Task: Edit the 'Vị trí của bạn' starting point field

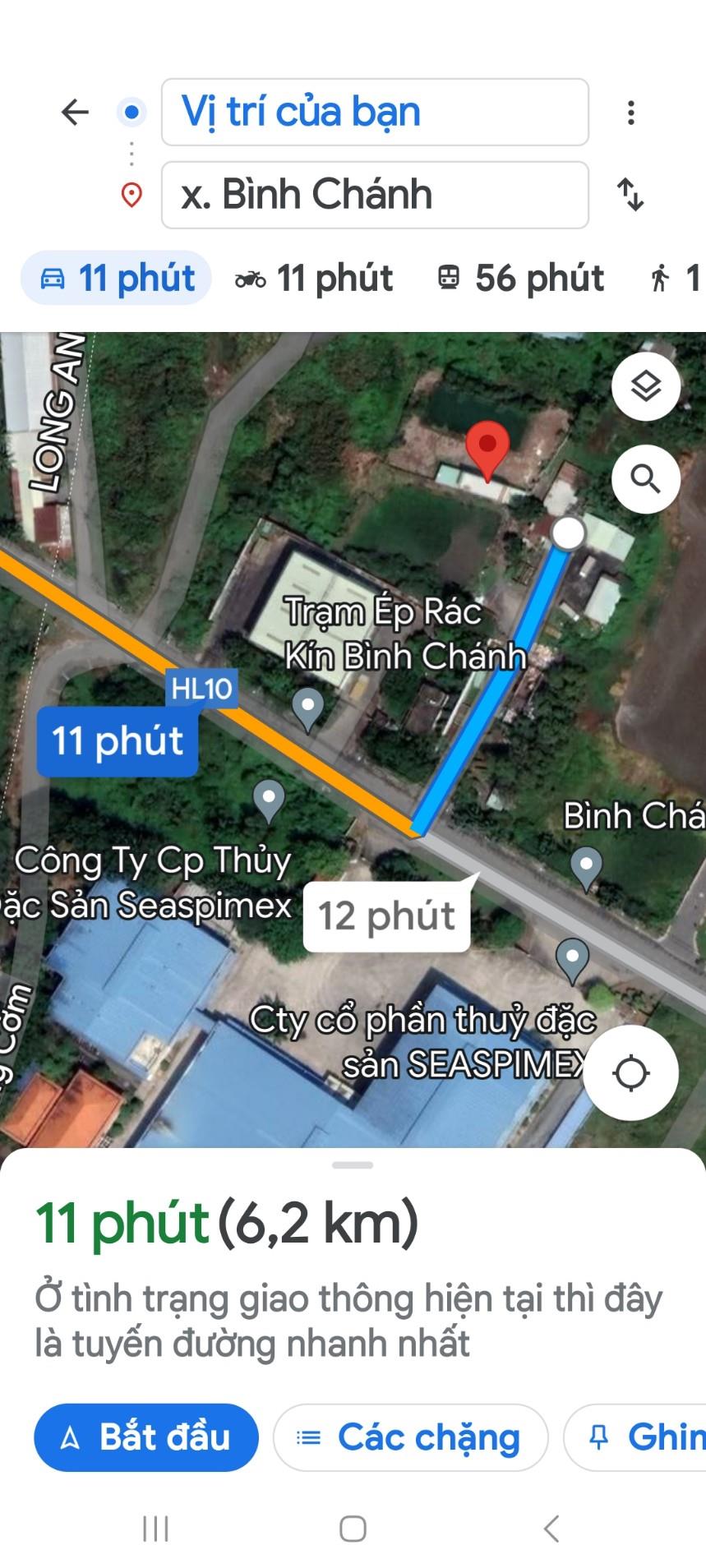Action: pyautogui.click(x=375, y=112)
